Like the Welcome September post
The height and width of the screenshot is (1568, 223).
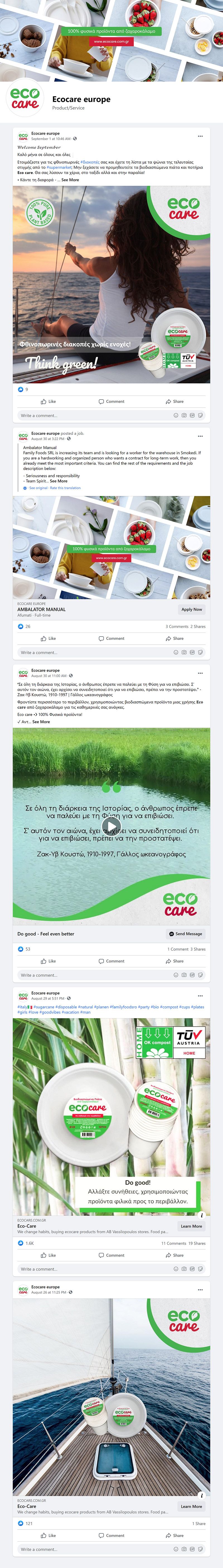click(48, 402)
